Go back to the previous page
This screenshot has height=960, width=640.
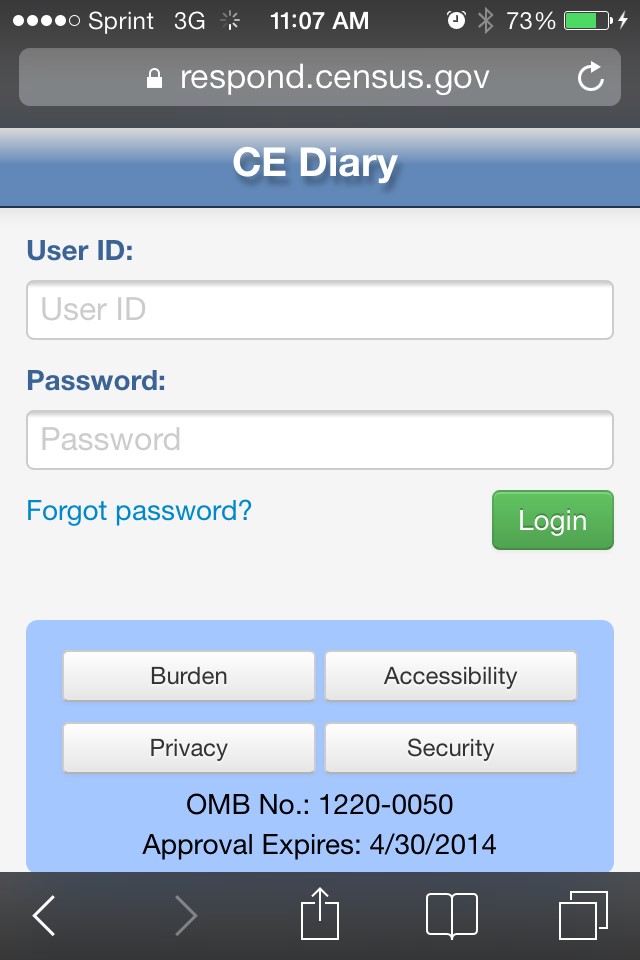click(44, 915)
